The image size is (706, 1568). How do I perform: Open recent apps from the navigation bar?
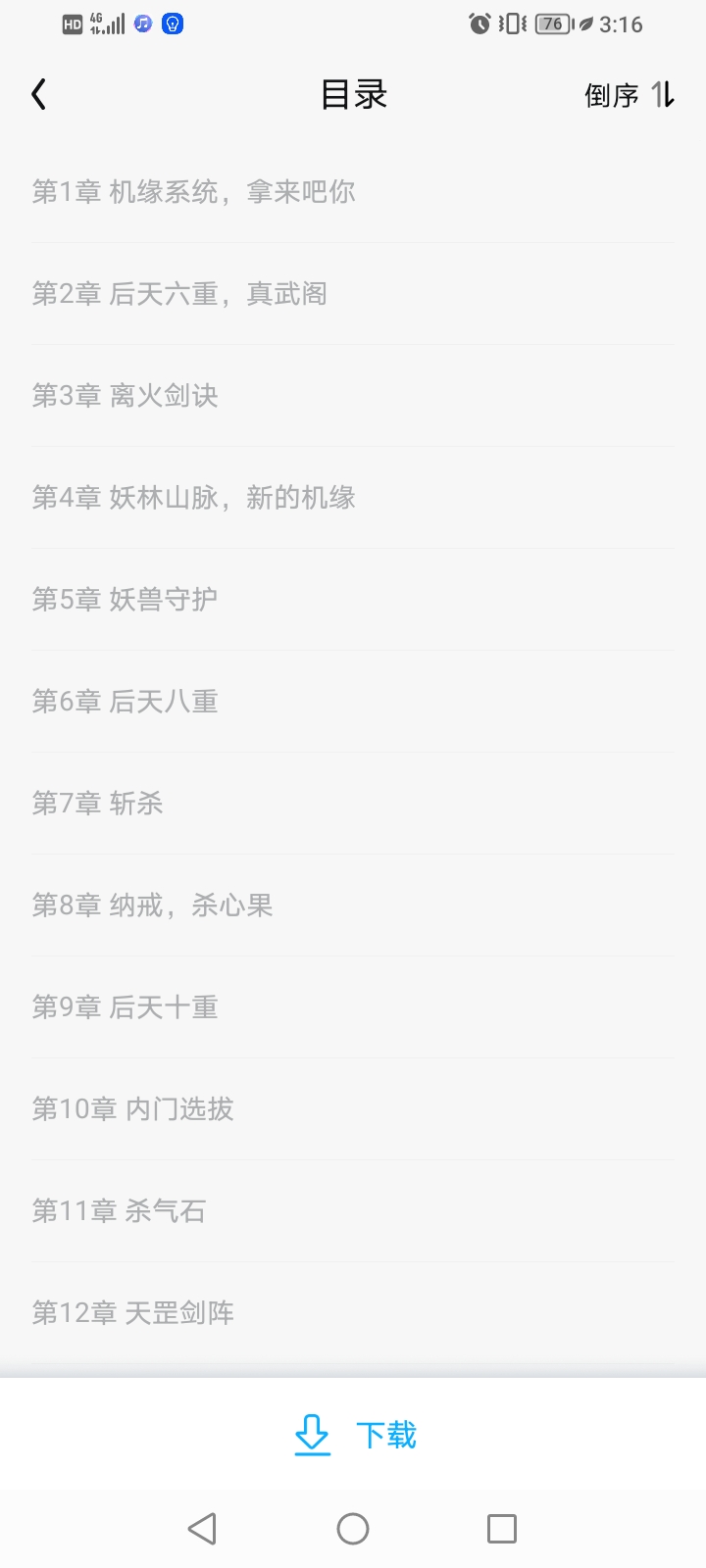click(x=502, y=1529)
